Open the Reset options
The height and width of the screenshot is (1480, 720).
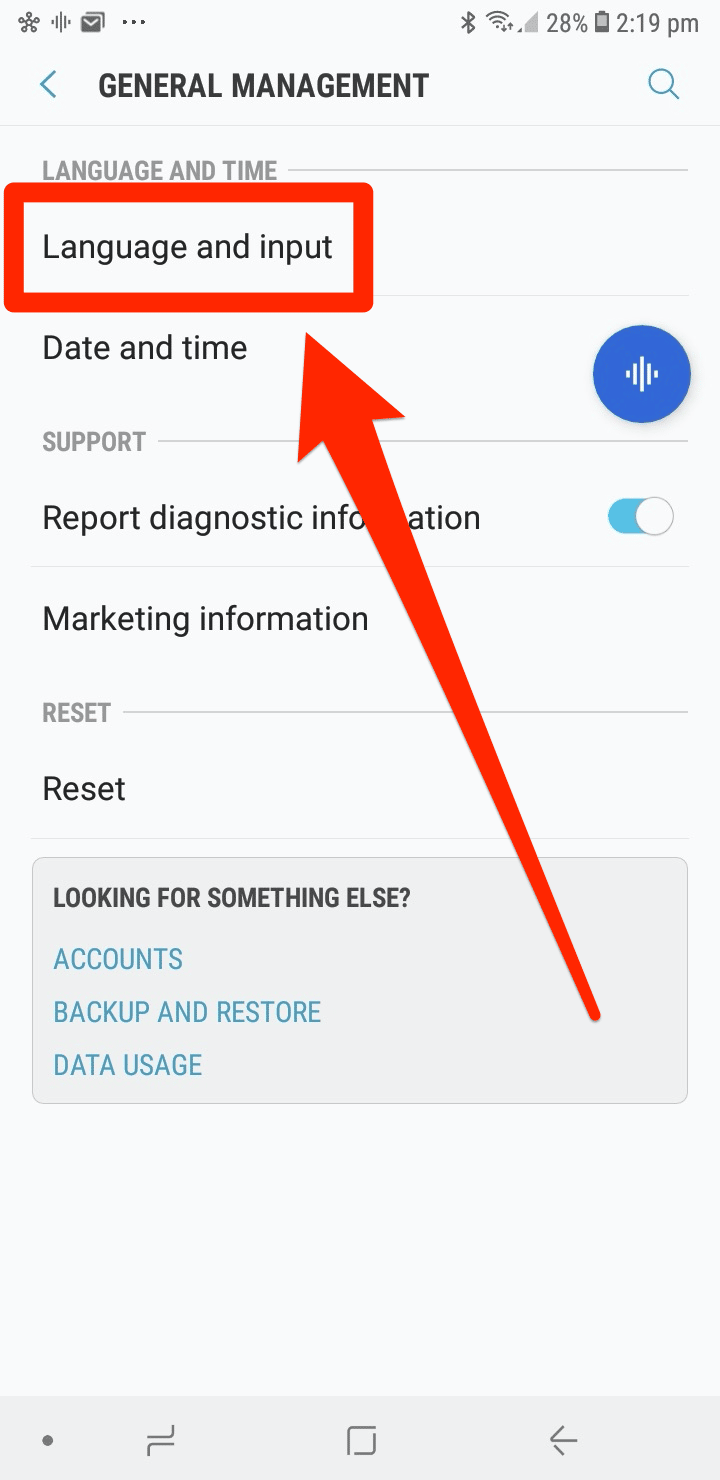(360, 788)
